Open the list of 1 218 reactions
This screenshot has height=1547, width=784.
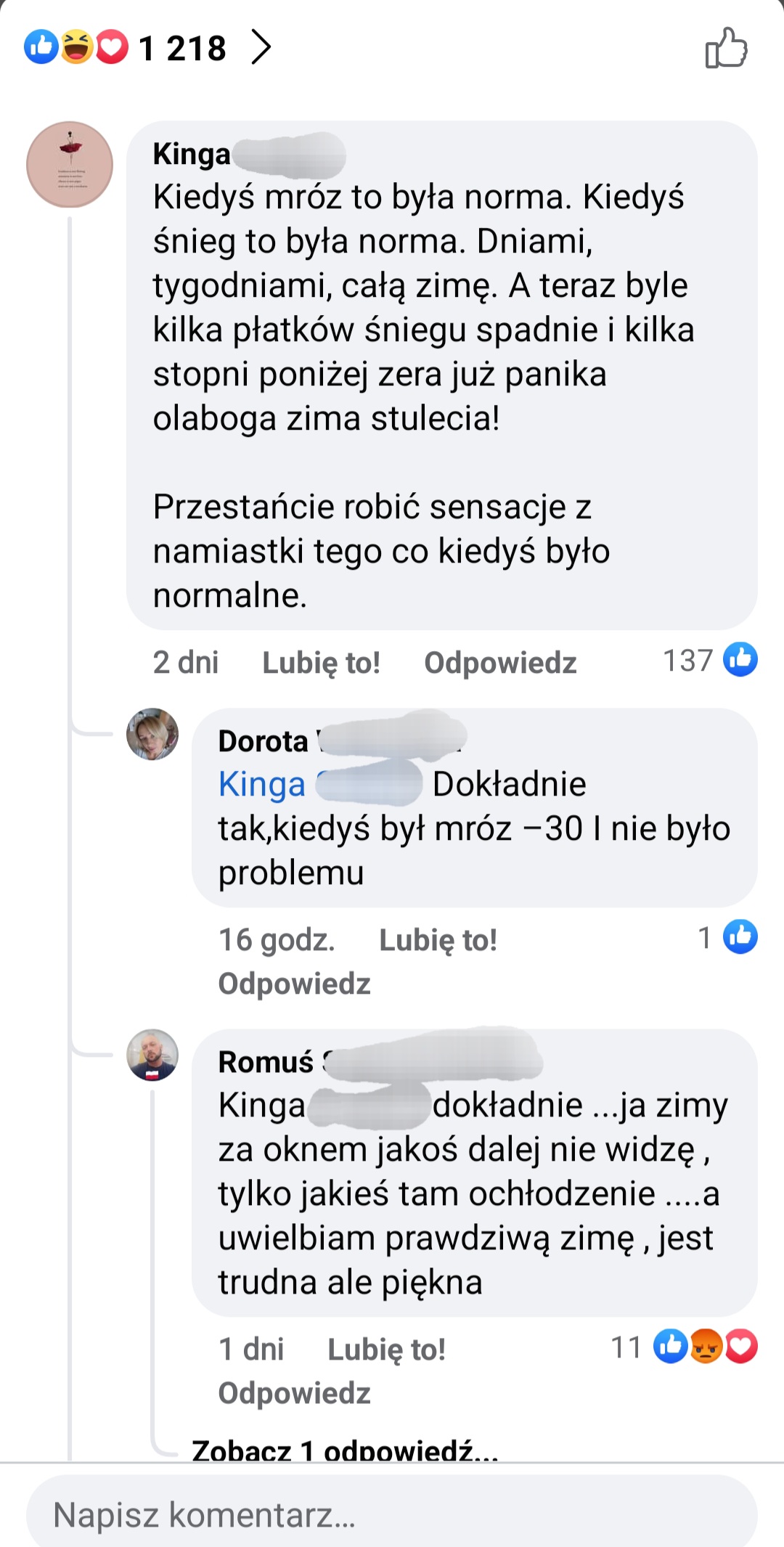click(145, 48)
